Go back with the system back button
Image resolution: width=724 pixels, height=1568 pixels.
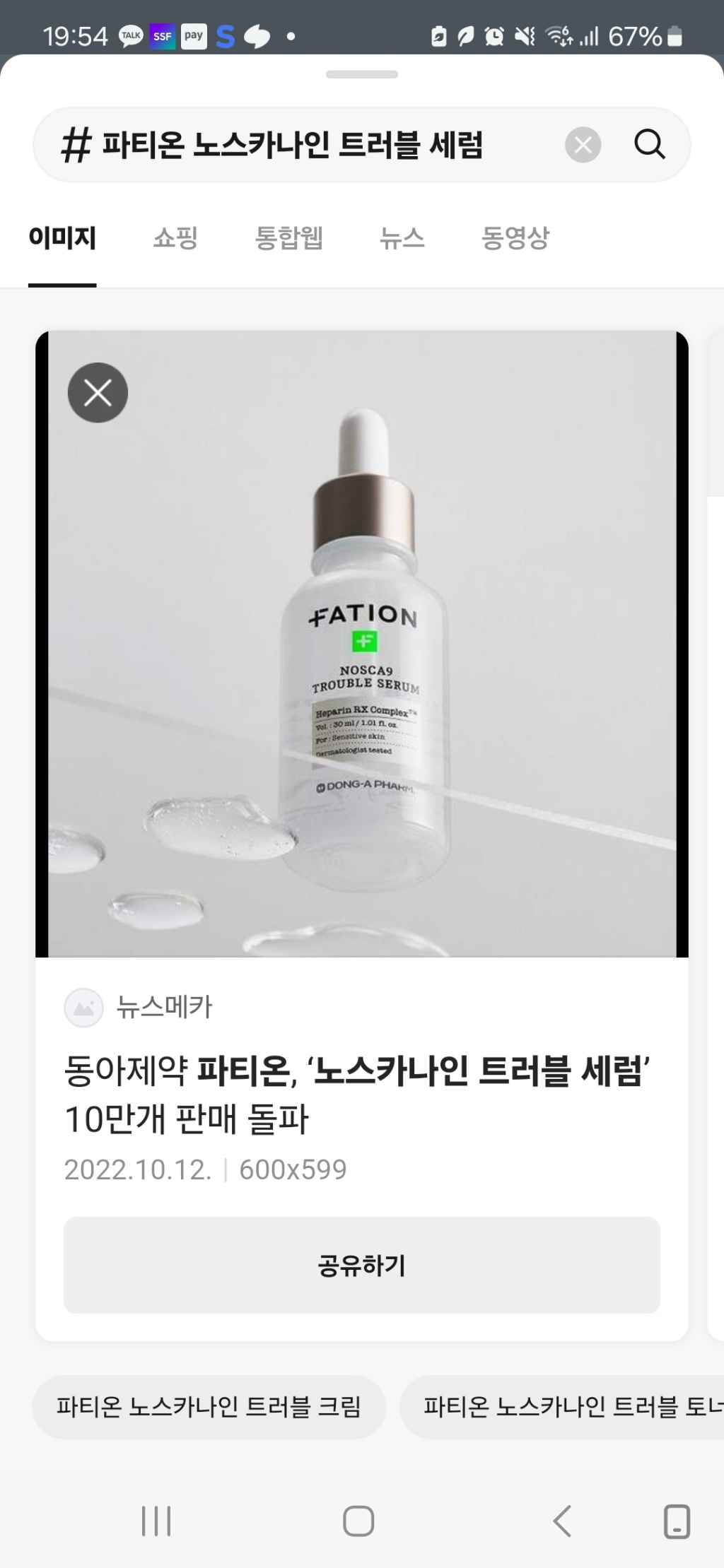coord(562,1521)
